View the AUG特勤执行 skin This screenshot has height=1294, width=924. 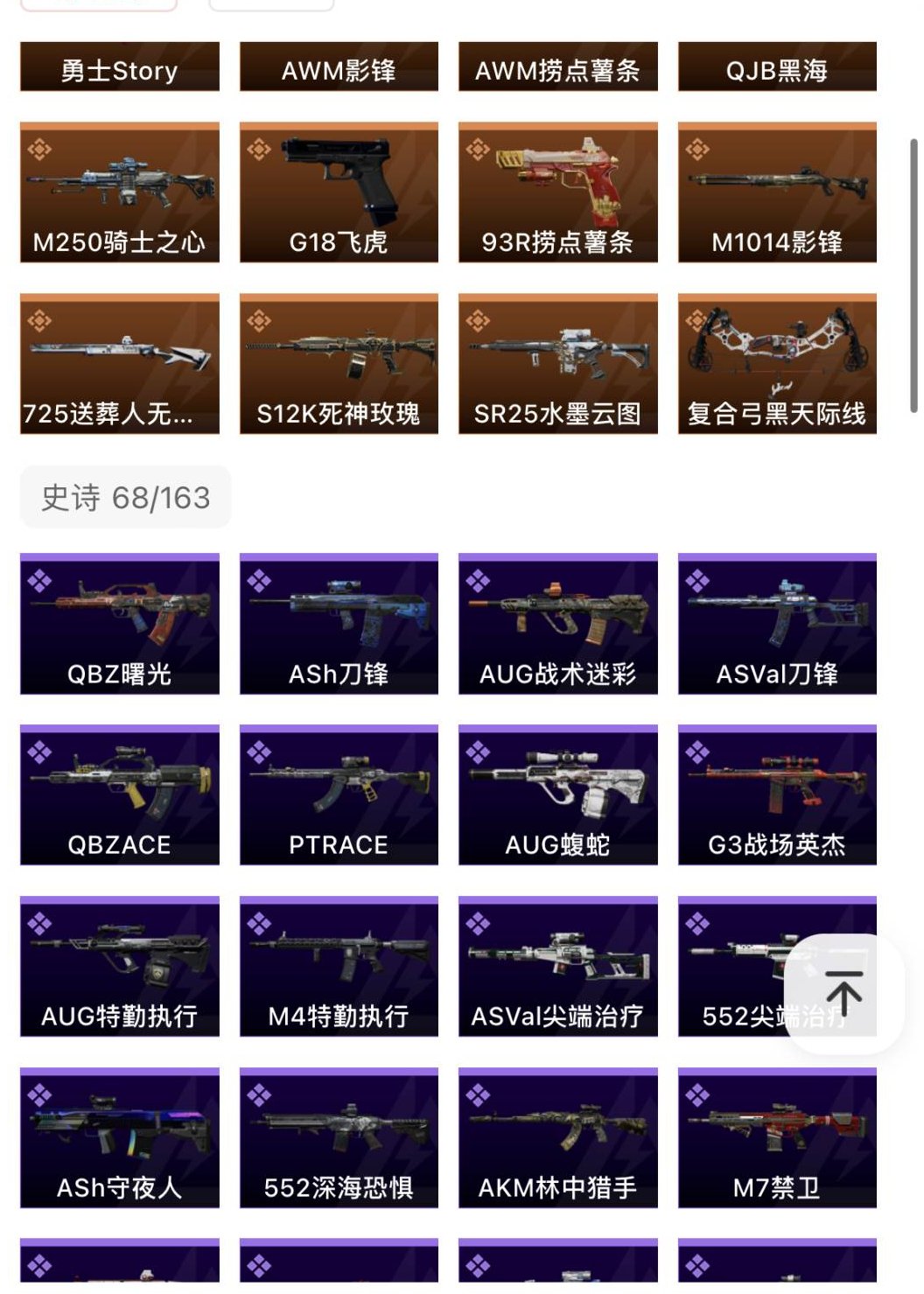pos(120,967)
